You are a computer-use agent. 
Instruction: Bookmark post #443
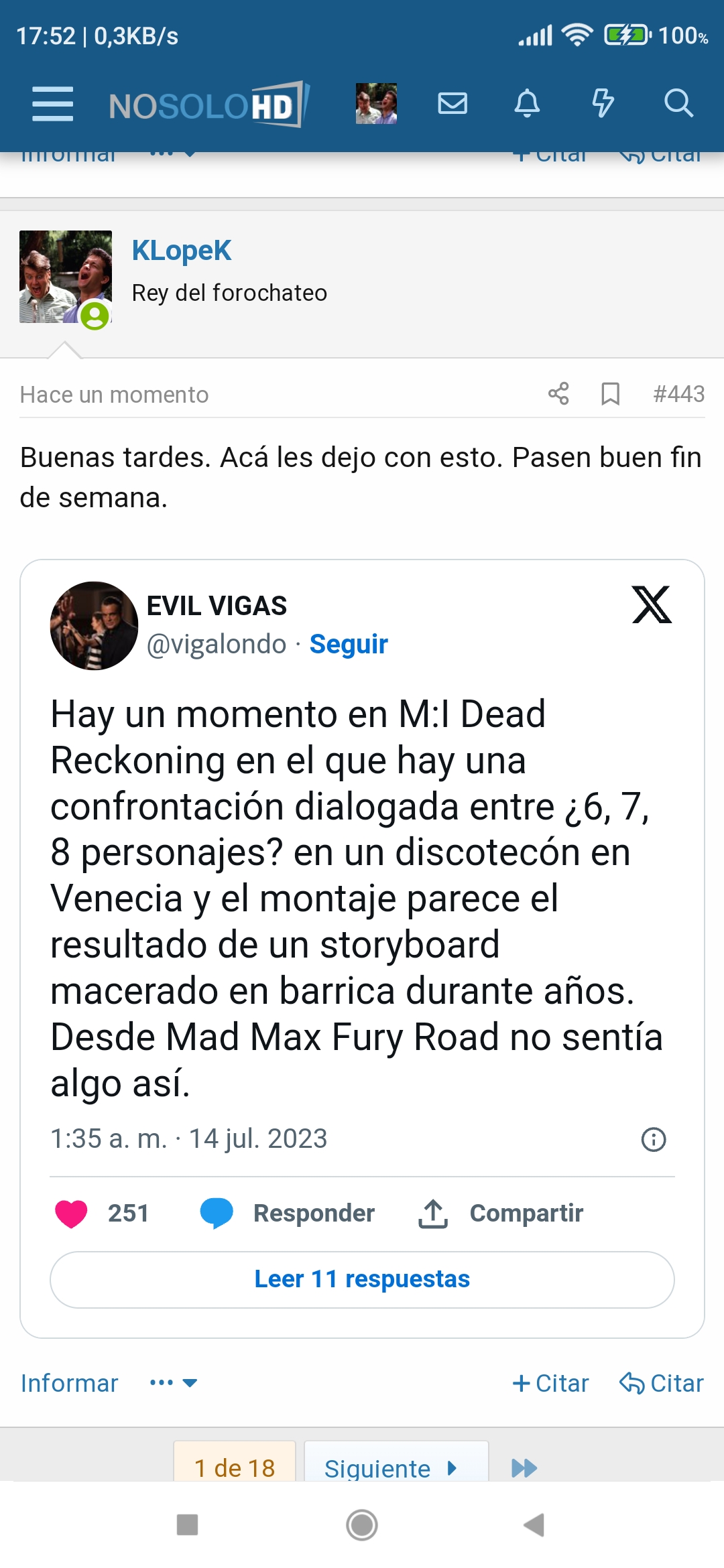click(x=610, y=393)
